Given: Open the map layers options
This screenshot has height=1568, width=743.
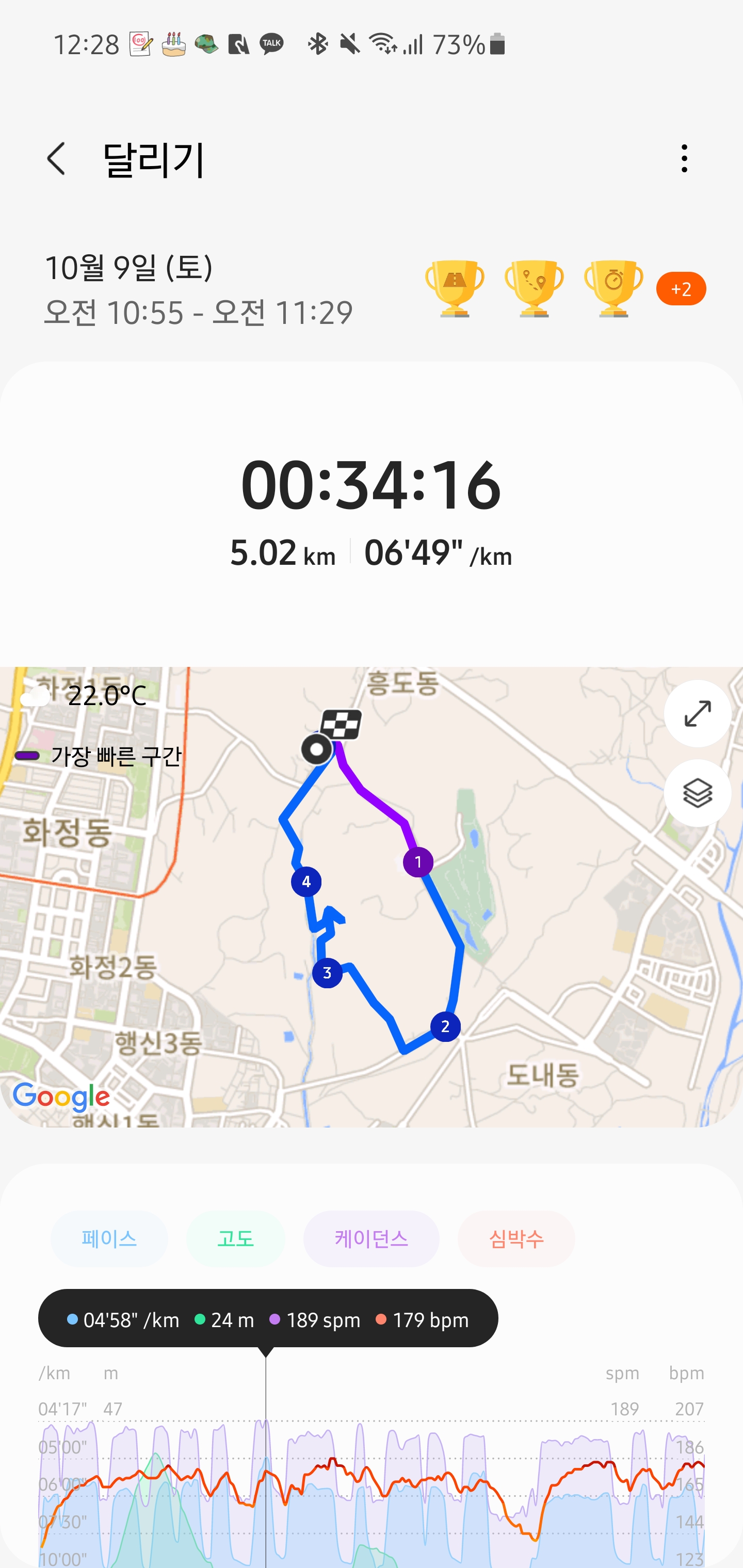Looking at the screenshot, I should [697, 793].
